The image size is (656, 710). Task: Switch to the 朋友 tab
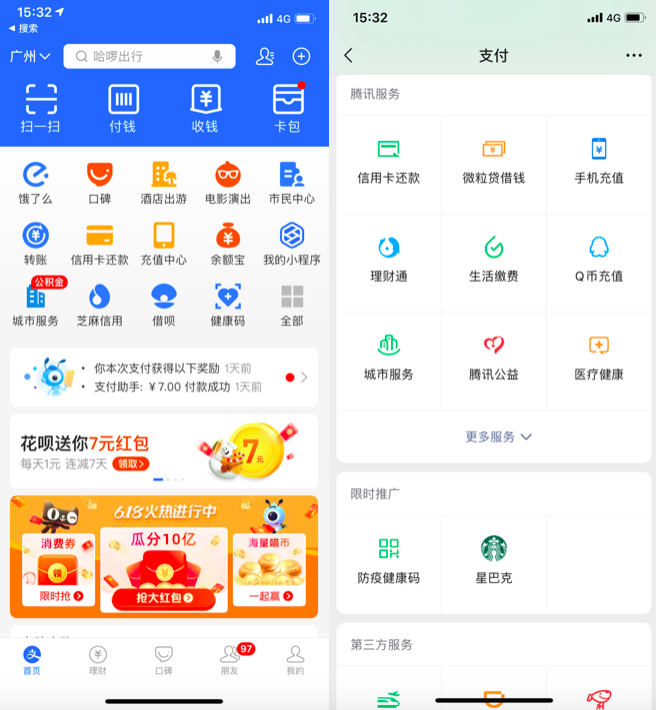pos(231,659)
